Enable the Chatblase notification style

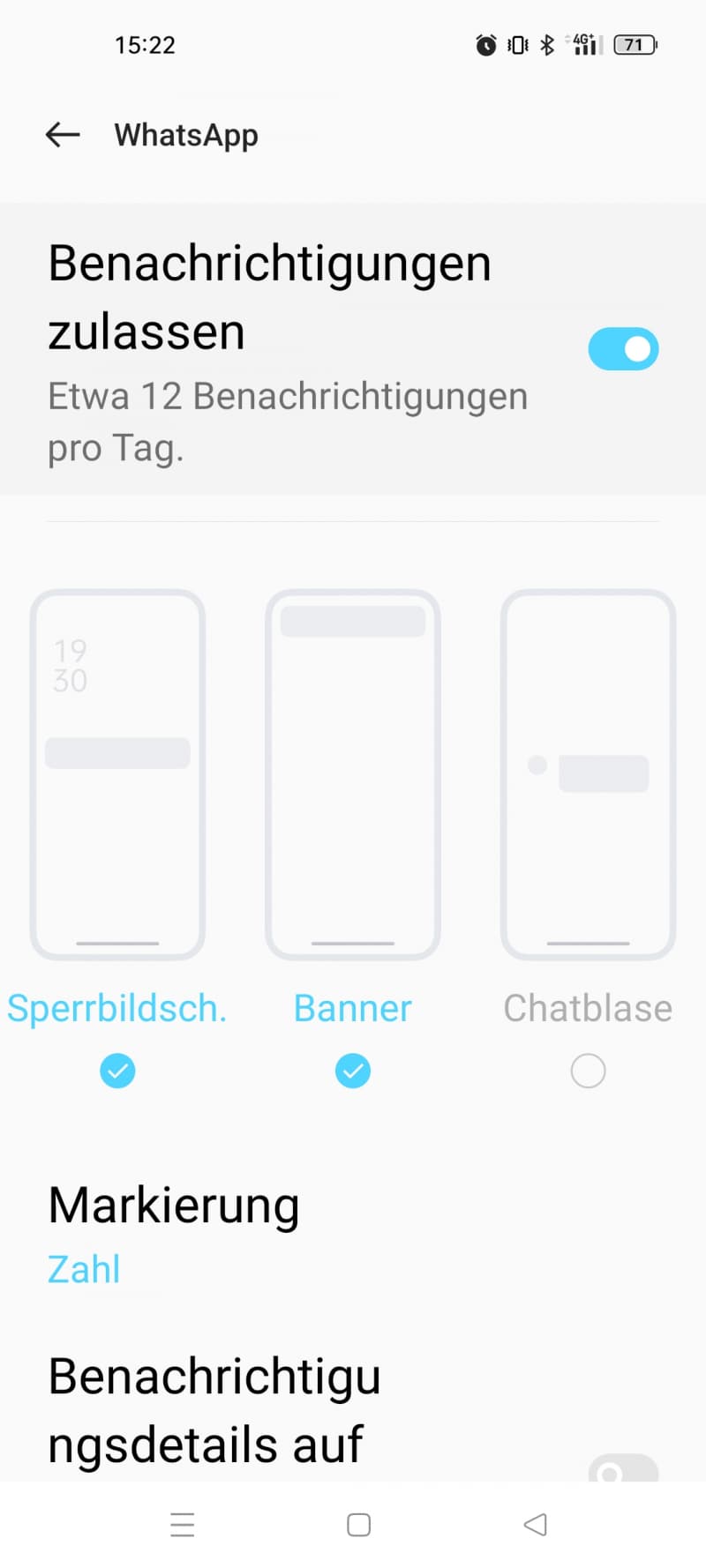[x=588, y=1071]
